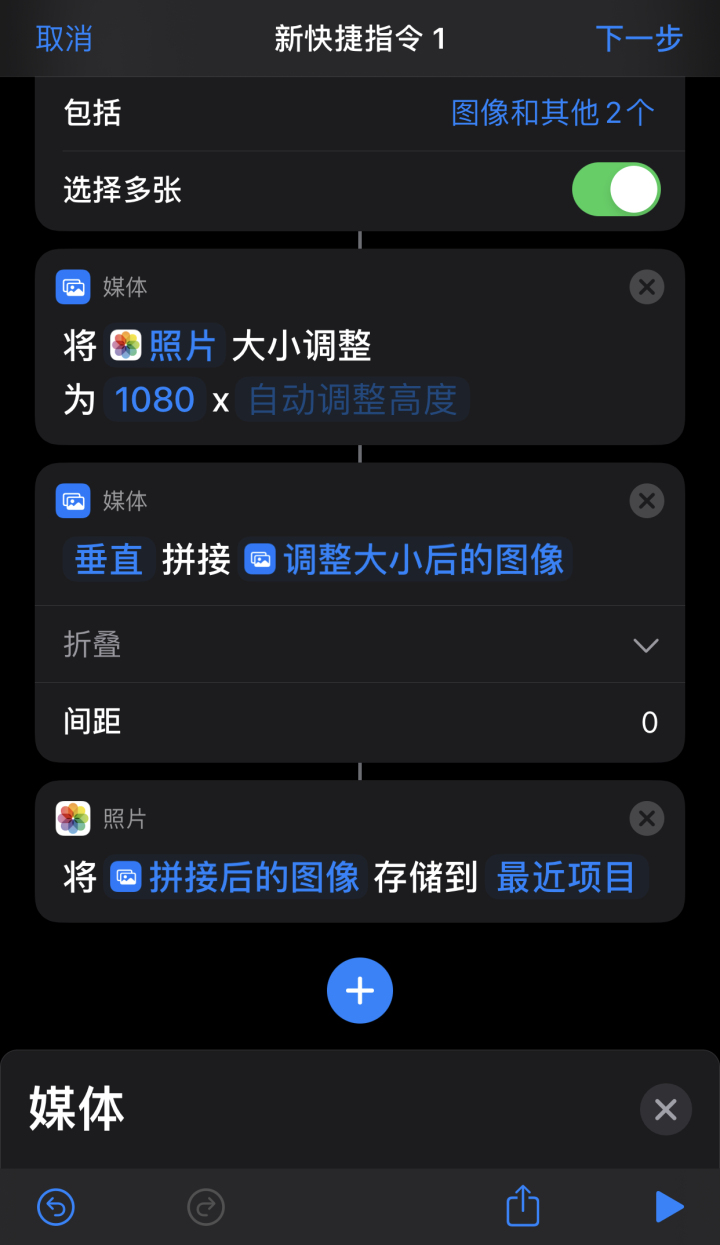Share this shortcut
This screenshot has height=1245, width=720.
point(523,1207)
